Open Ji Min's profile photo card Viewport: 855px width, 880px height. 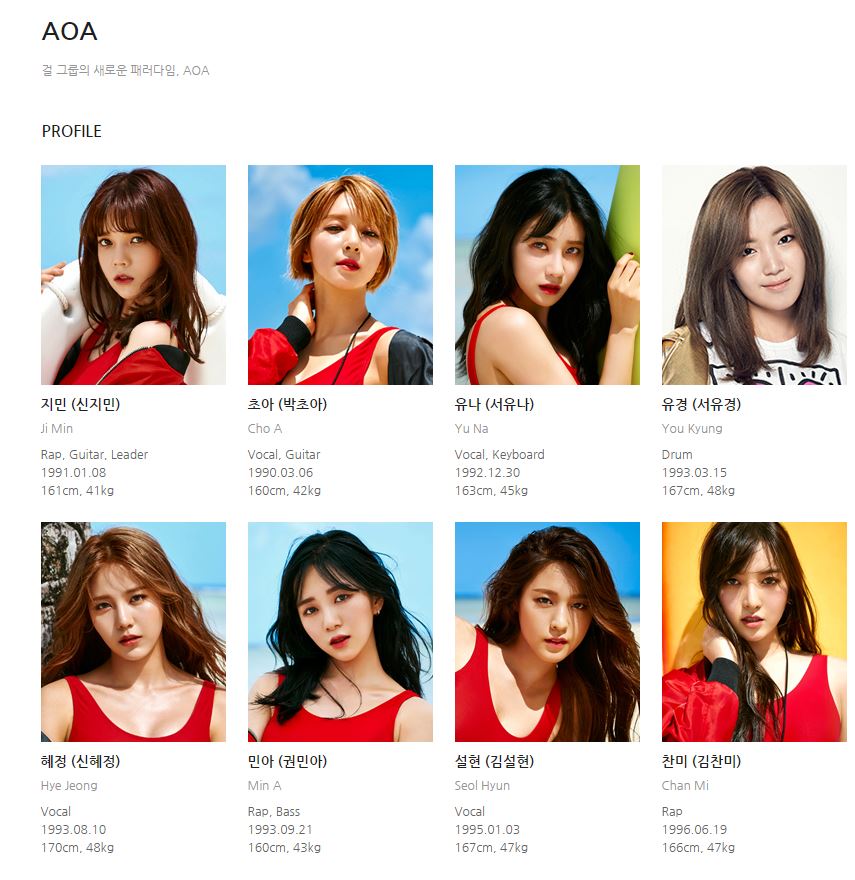[x=133, y=275]
